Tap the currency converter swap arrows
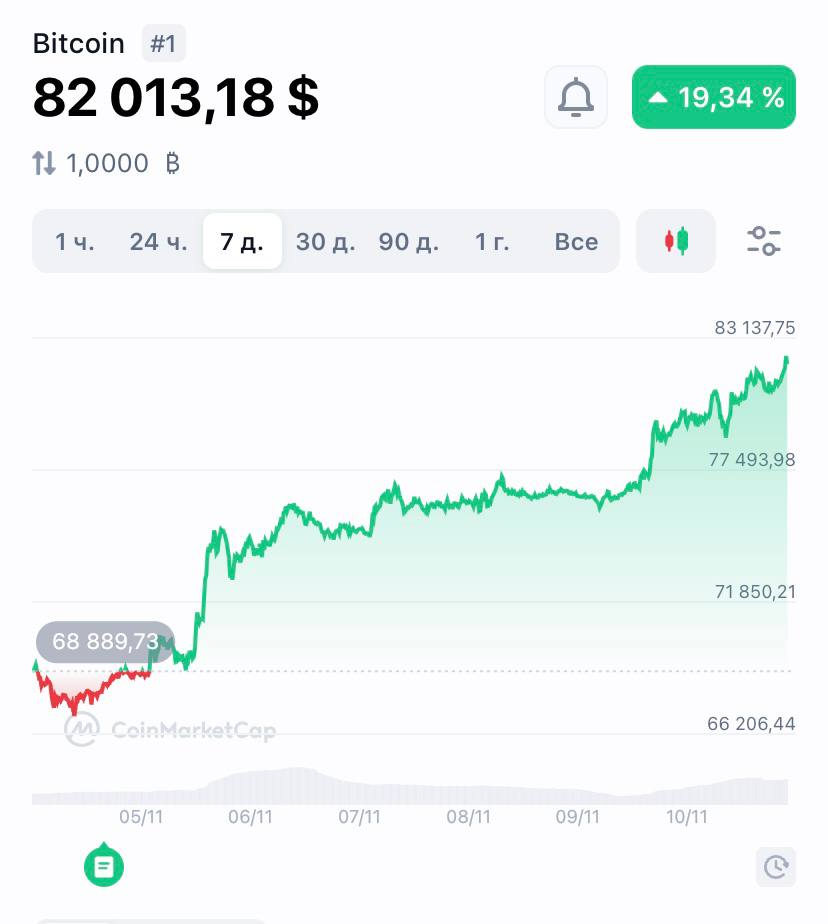Image resolution: width=828 pixels, height=924 pixels. 44,163
